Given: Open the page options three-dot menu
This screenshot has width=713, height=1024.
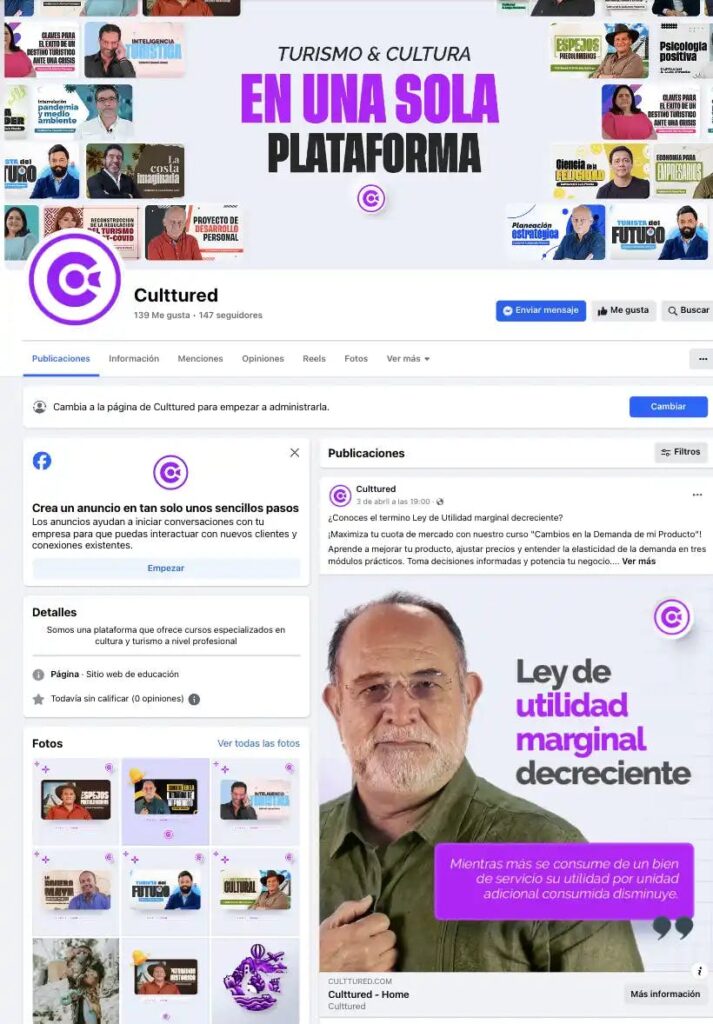Looking at the screenshot, I should point(702,359).
